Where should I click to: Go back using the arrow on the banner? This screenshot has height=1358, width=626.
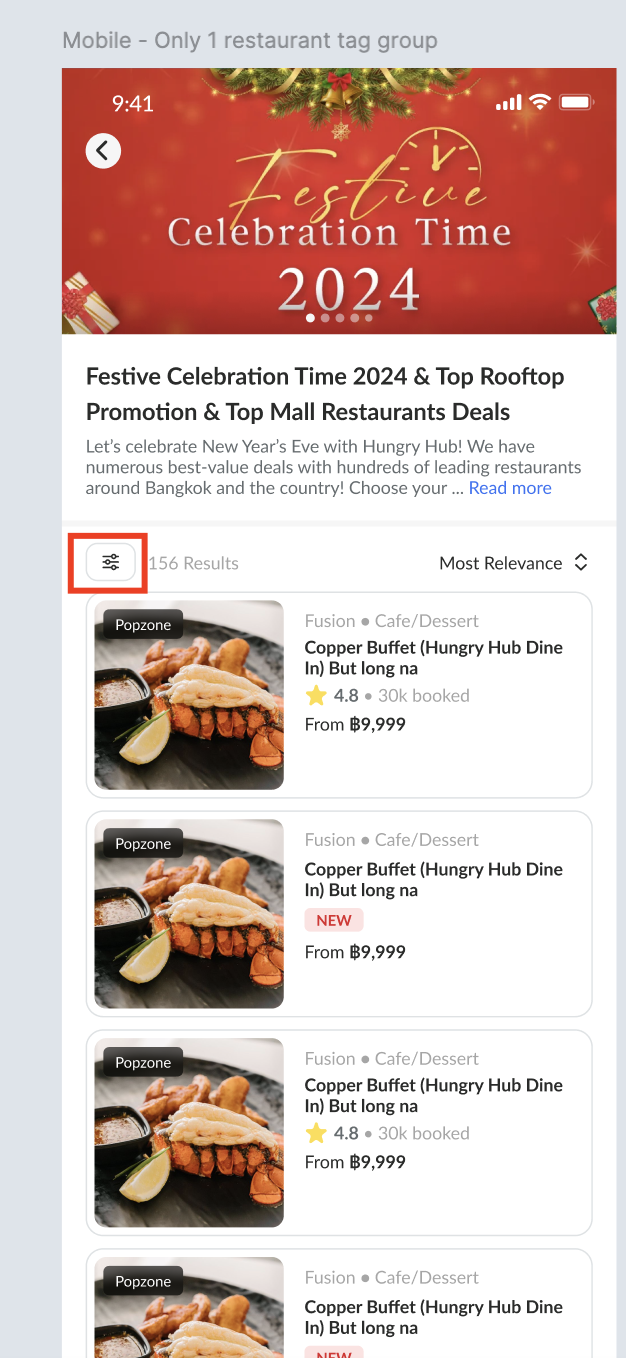103,151
